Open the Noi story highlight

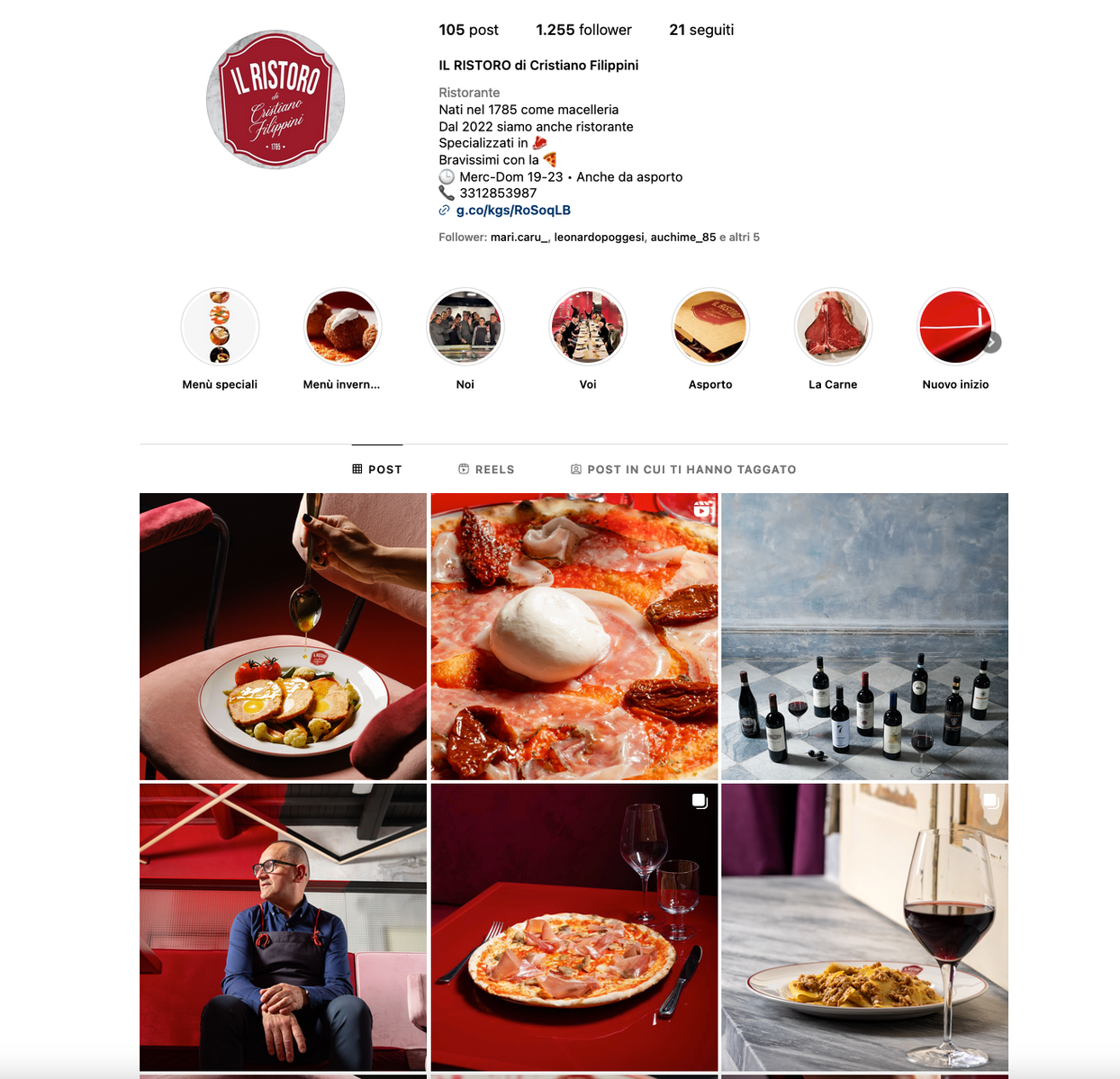[x=465, y=327]
